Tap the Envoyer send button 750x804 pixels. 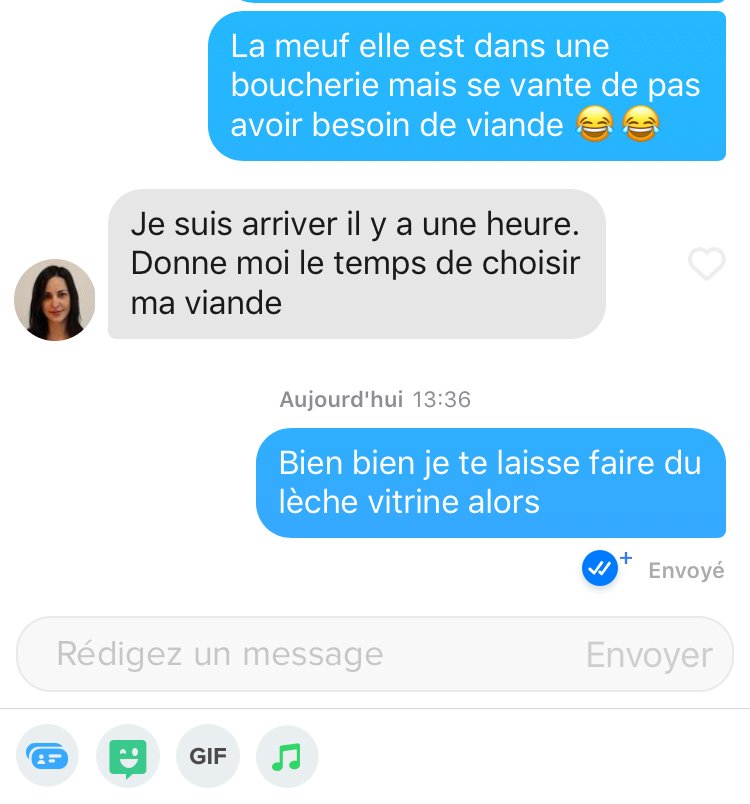649,655
